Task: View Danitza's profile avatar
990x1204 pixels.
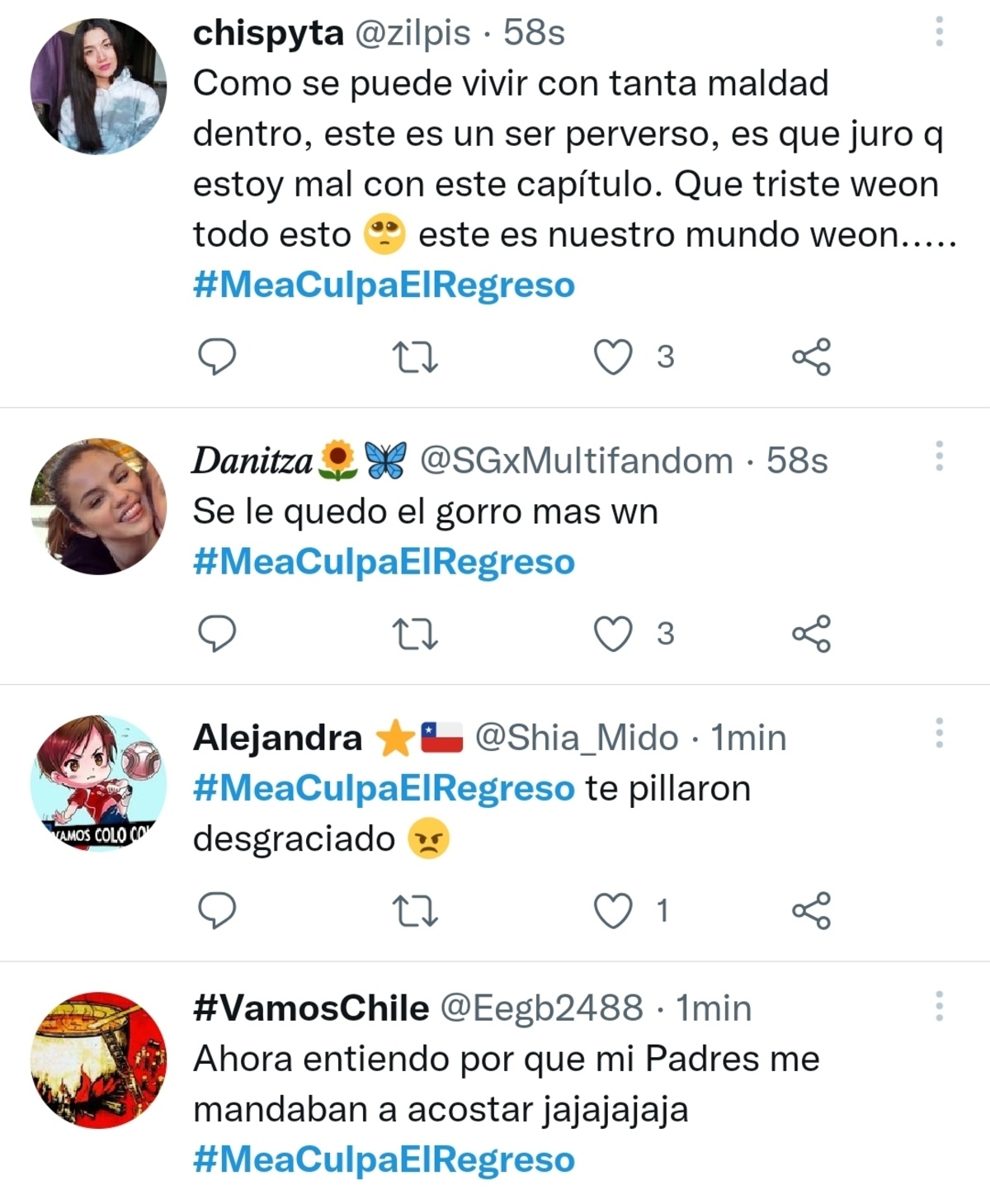Action: coord(98,506)
